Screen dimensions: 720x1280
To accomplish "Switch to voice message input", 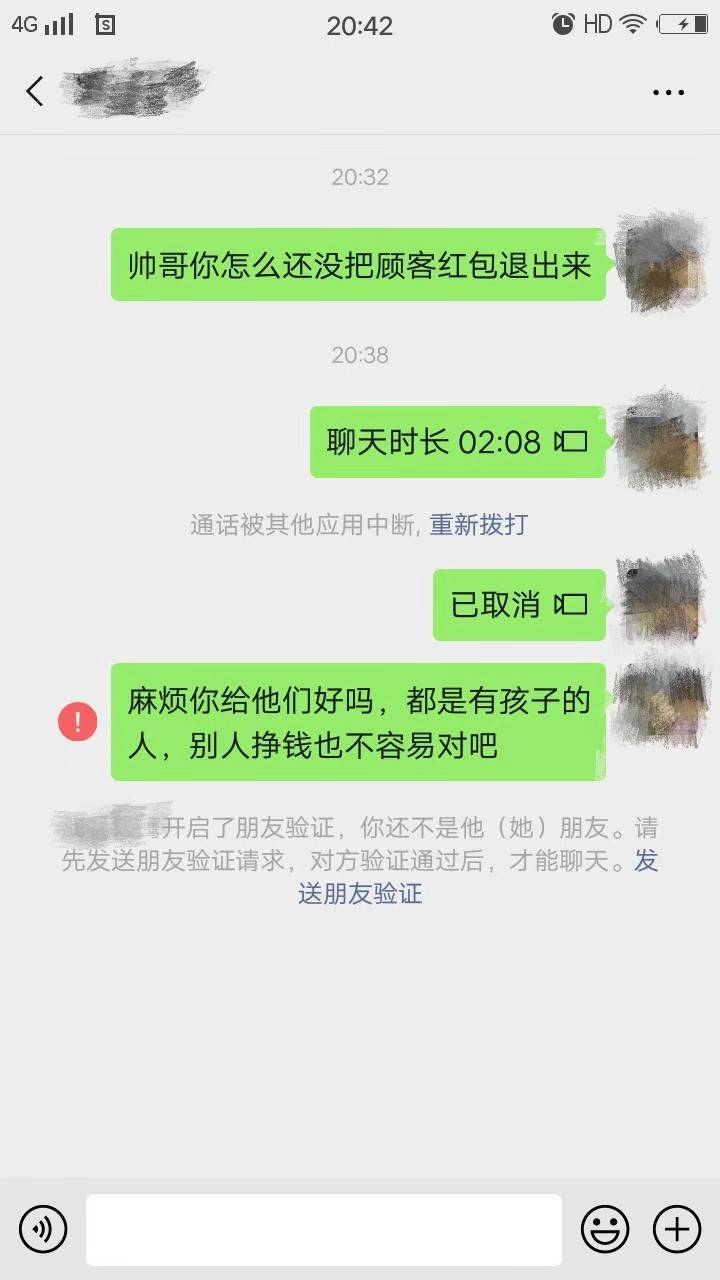I will pyautogui.click(x=43, y=1229).
